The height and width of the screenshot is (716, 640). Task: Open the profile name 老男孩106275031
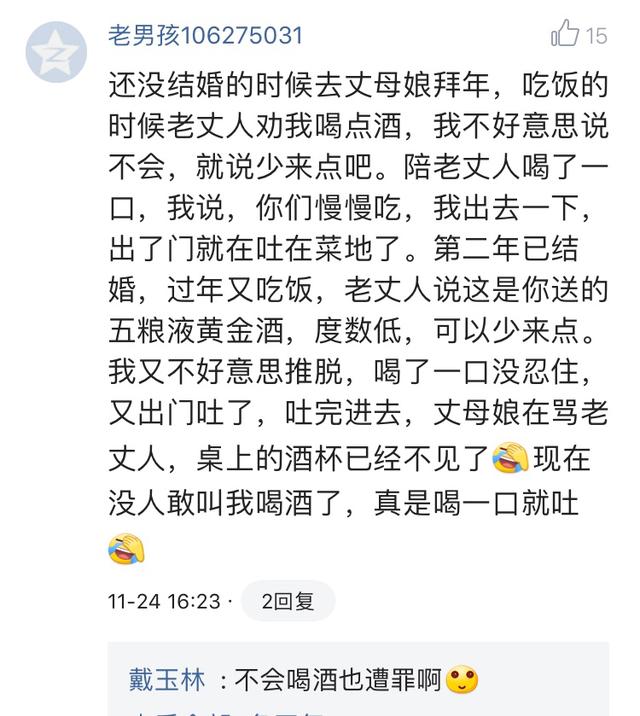tap(205, 36)
